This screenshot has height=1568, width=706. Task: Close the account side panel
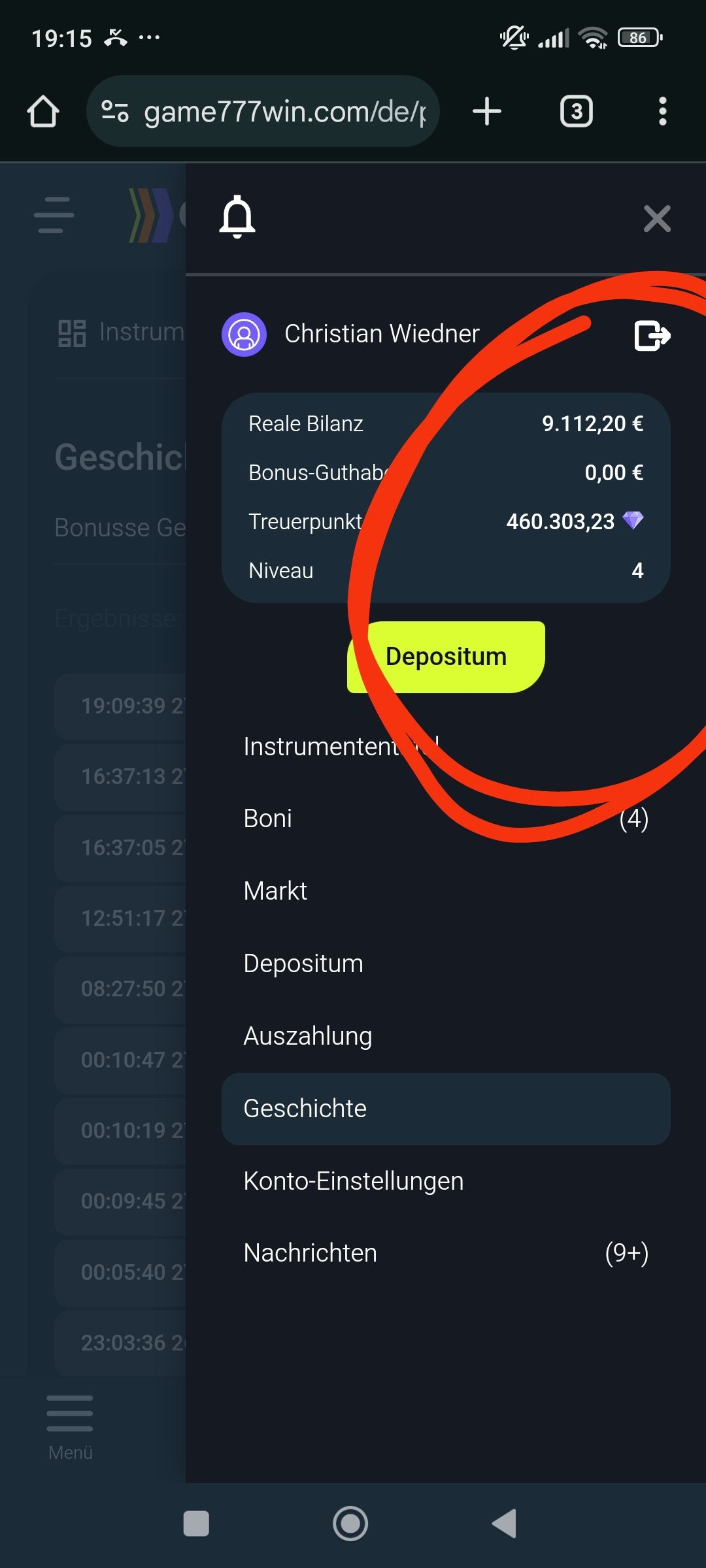tap(656, 219)
